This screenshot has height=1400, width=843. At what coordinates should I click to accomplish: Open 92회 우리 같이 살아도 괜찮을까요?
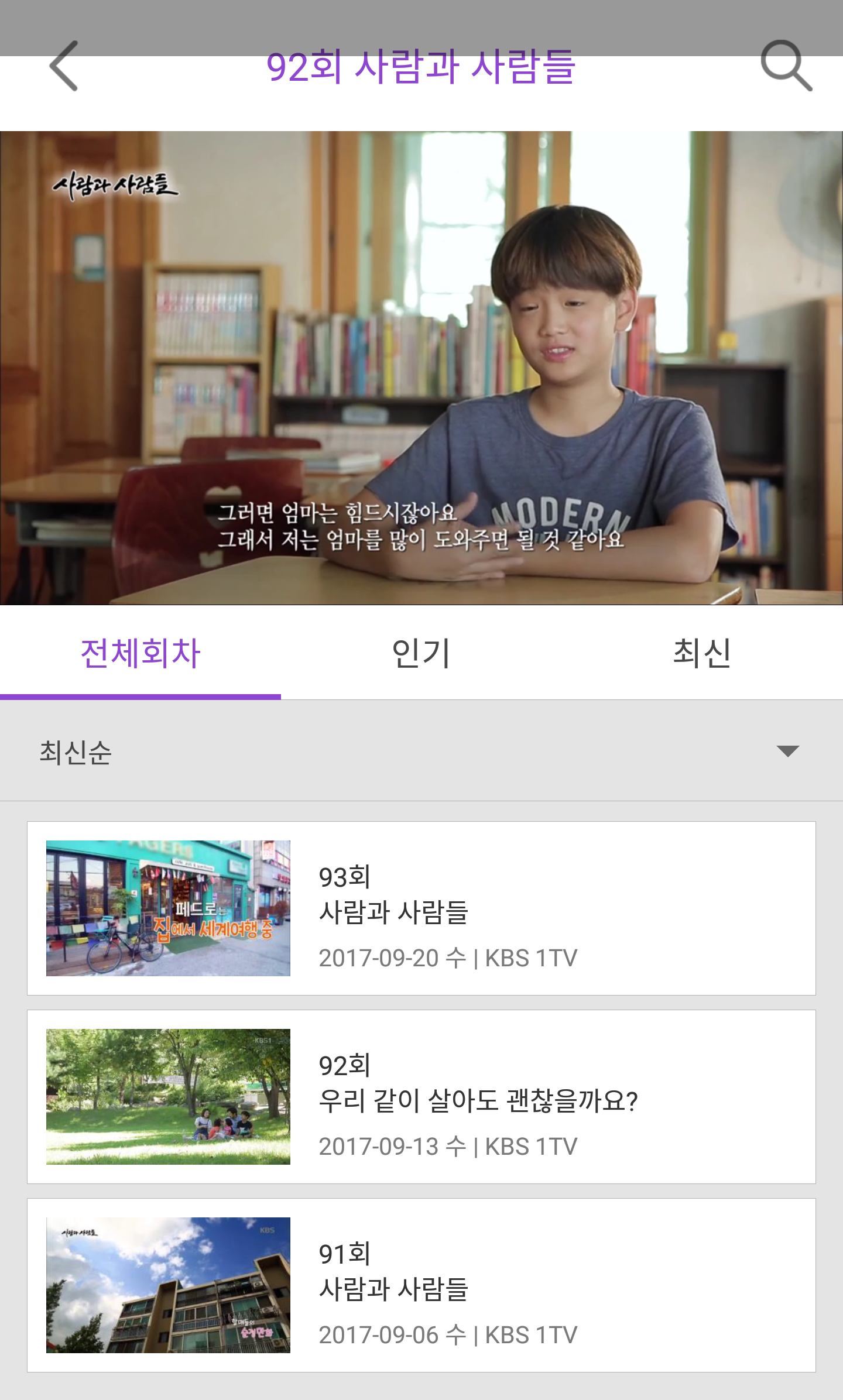point(421,1097)
